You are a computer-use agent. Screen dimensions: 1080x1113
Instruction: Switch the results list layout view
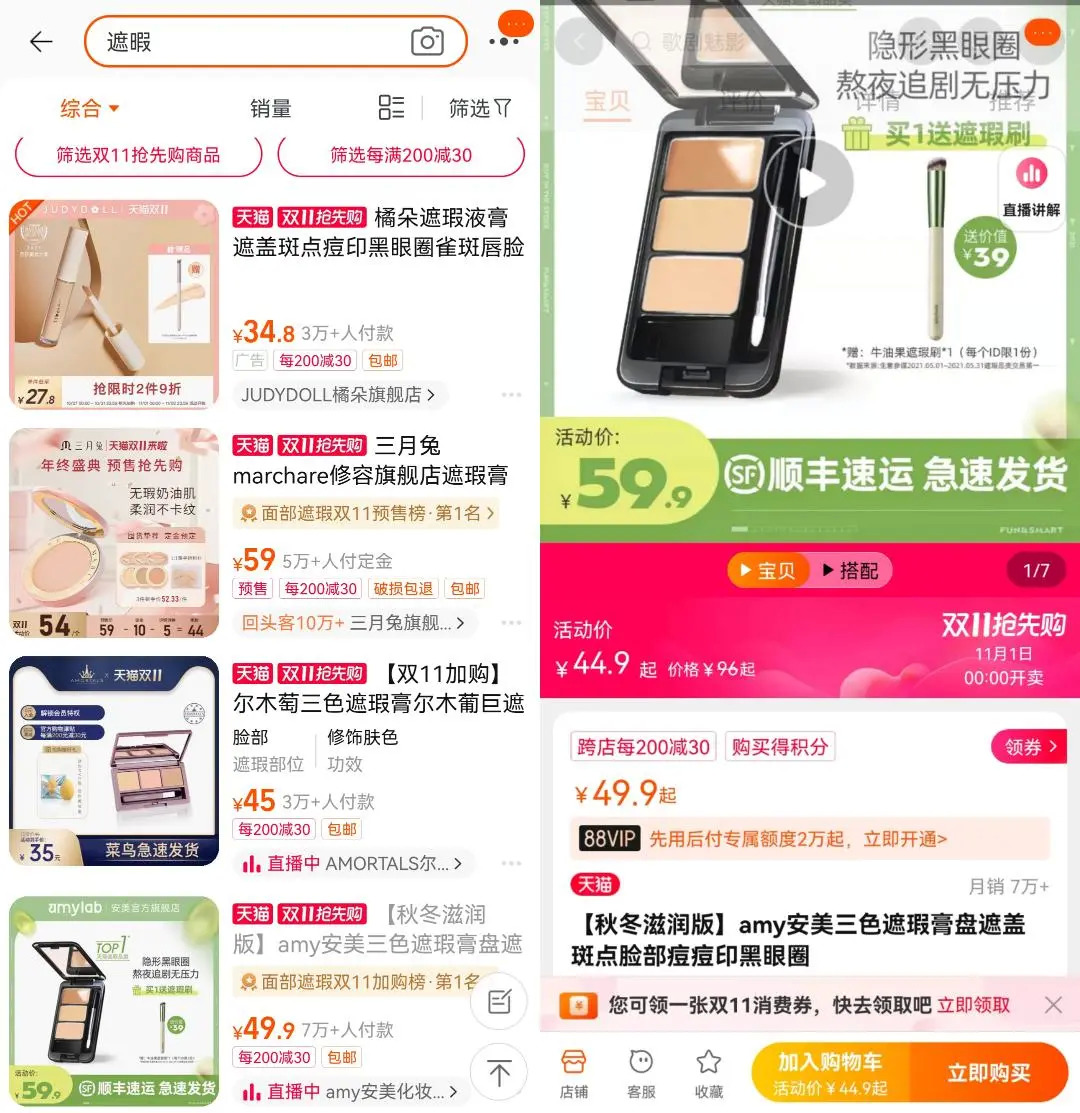391,108
